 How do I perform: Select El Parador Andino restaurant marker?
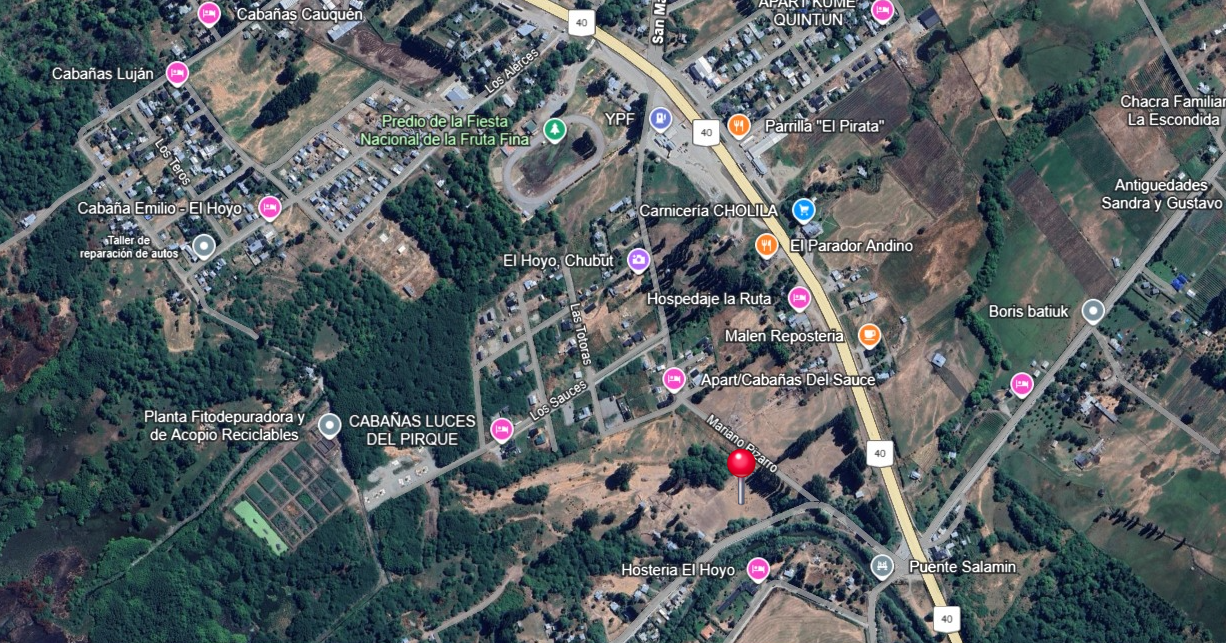tap(766, 245)
